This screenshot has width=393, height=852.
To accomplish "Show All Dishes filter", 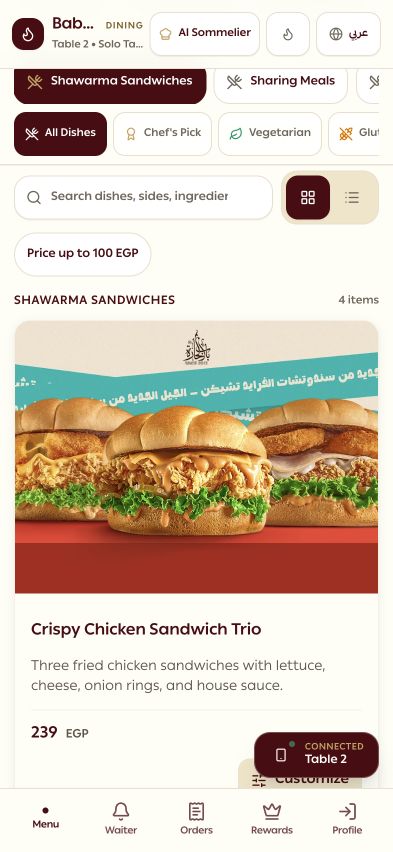I will point(60,134).
